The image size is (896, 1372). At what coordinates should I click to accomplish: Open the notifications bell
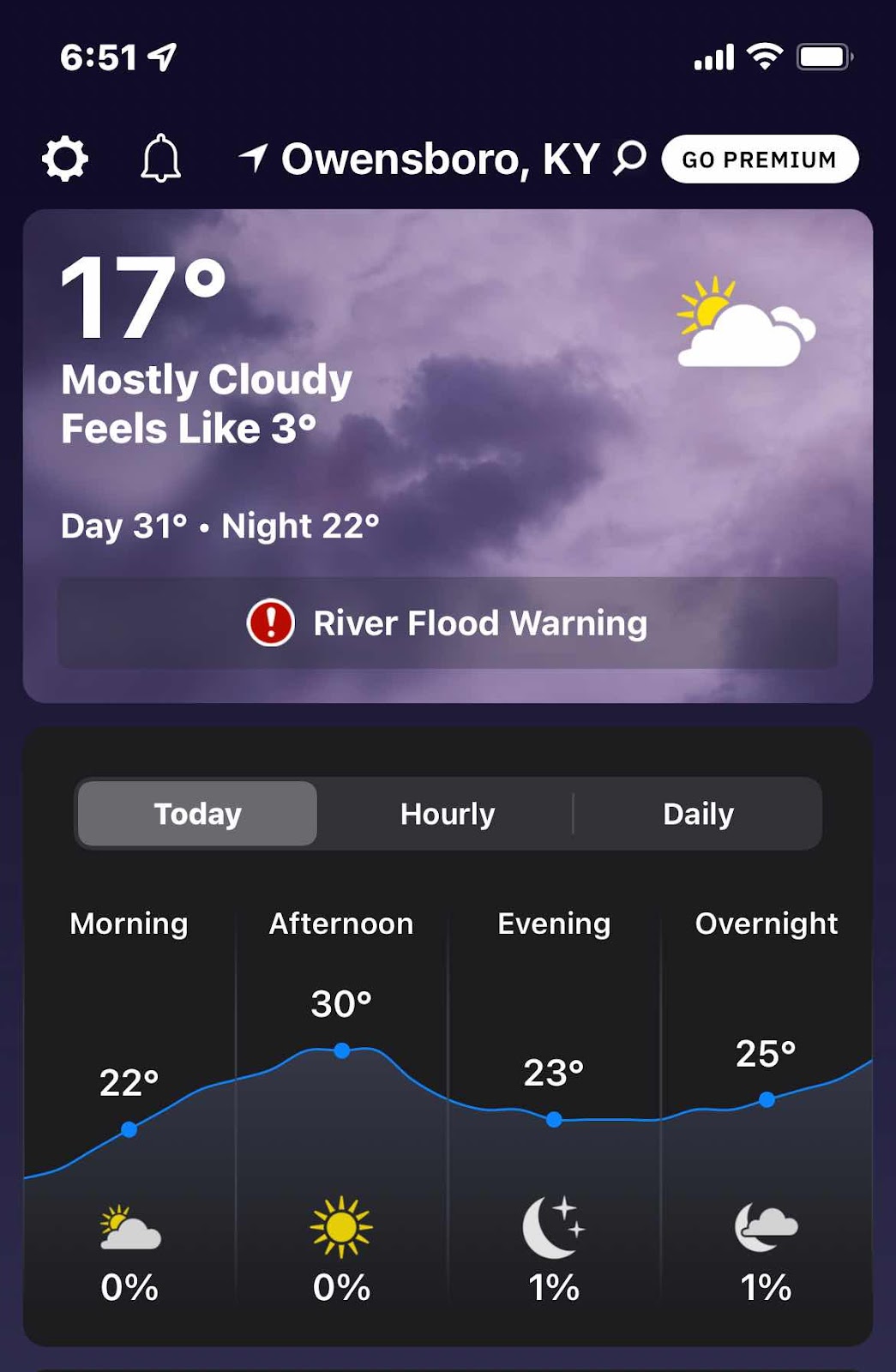pyautogui.click(x=160, y=159)
